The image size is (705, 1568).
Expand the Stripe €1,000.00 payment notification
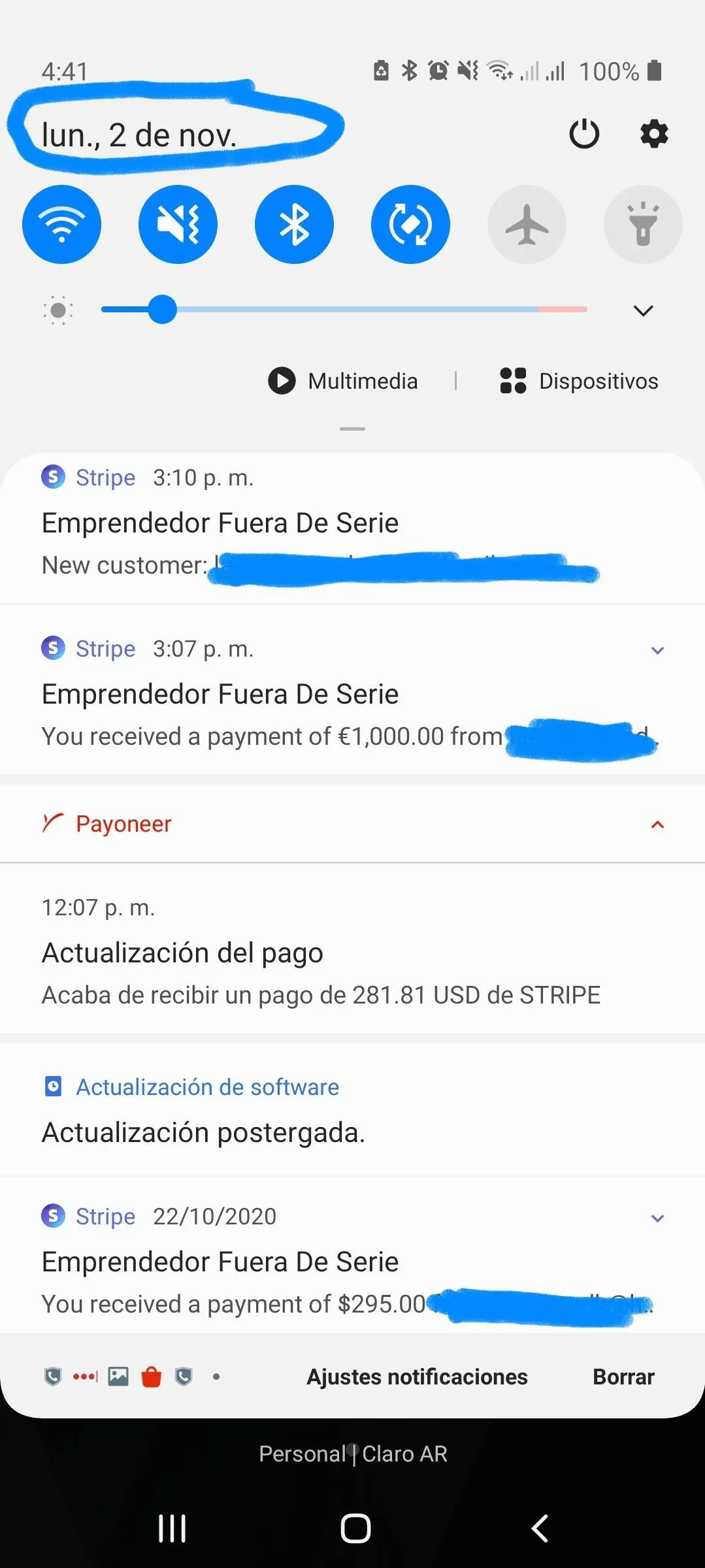[657, 650]
